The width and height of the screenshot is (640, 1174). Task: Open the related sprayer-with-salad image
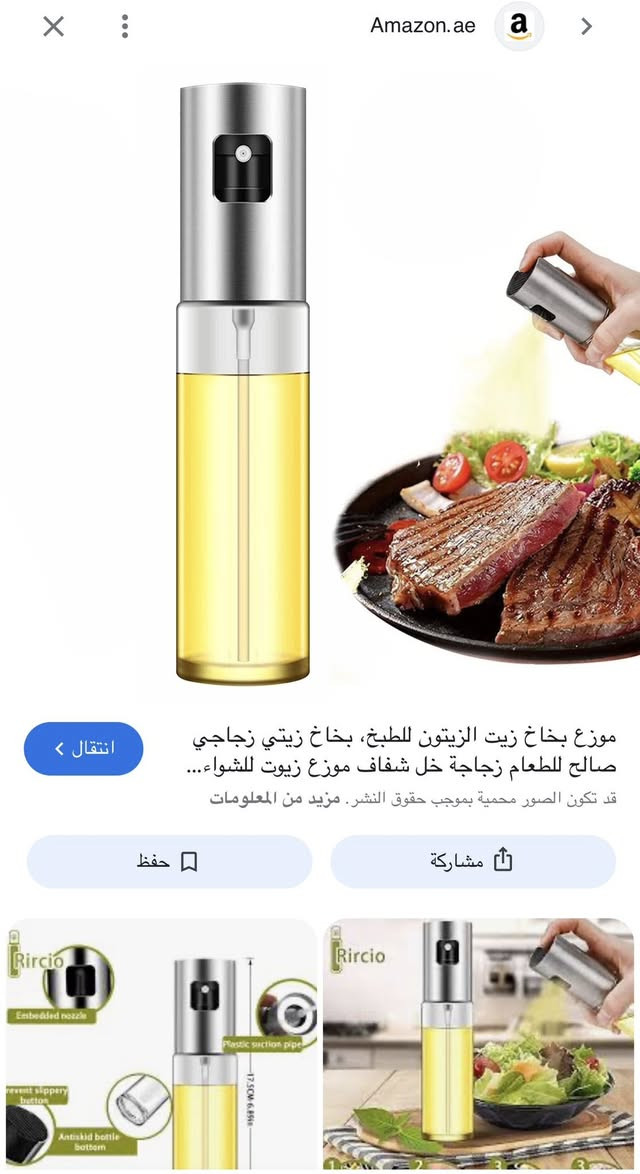tap(478, 1045)
